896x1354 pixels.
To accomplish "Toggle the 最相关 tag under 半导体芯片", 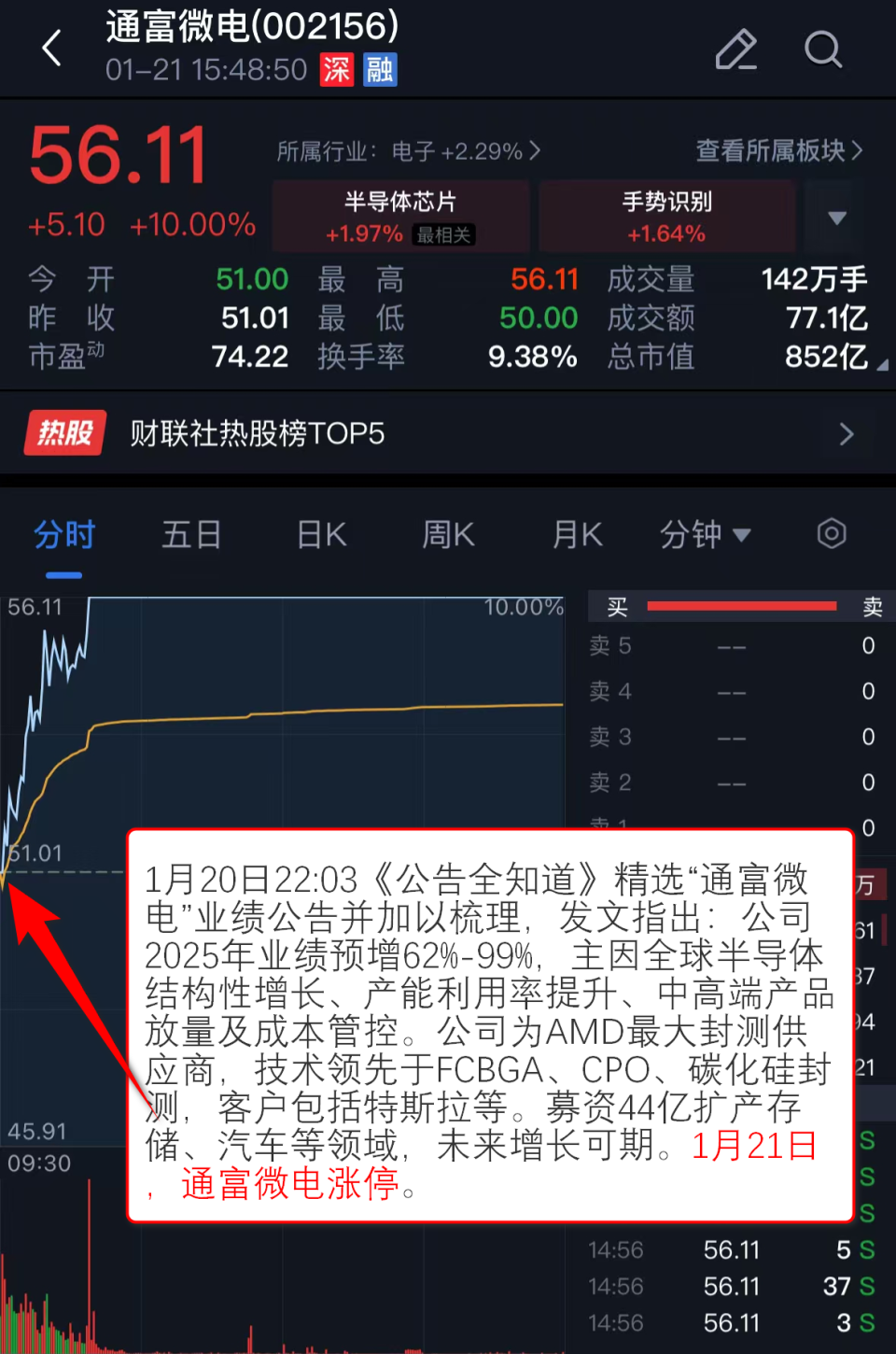I will coord(447,234).
